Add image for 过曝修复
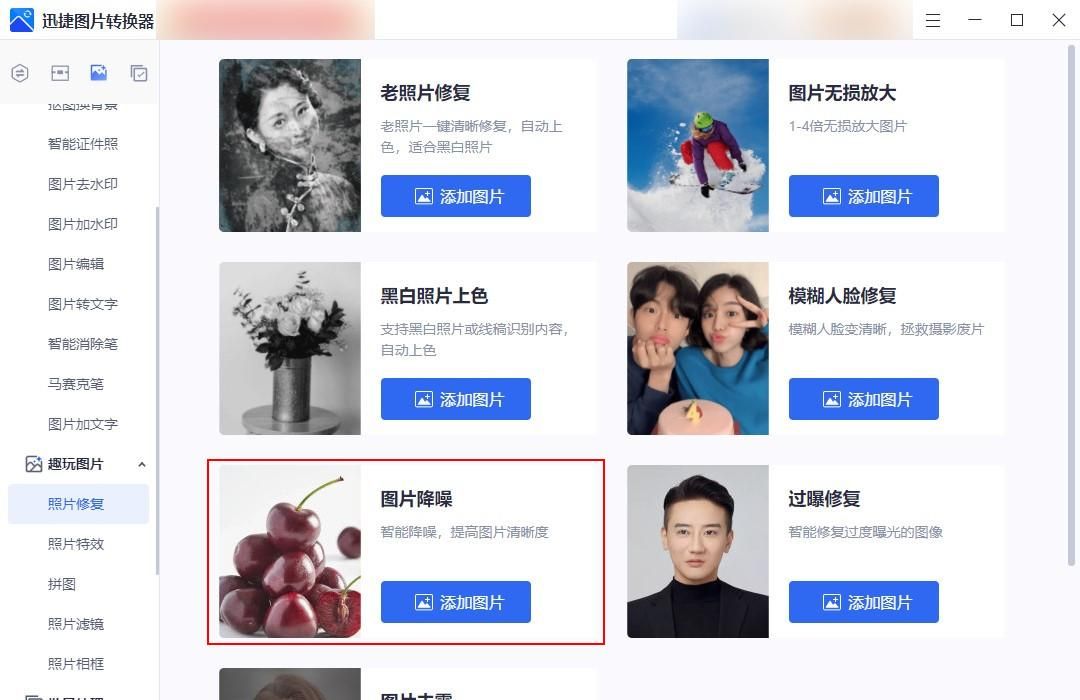This screenshot has width=1080, height=700. coord(864,602)
